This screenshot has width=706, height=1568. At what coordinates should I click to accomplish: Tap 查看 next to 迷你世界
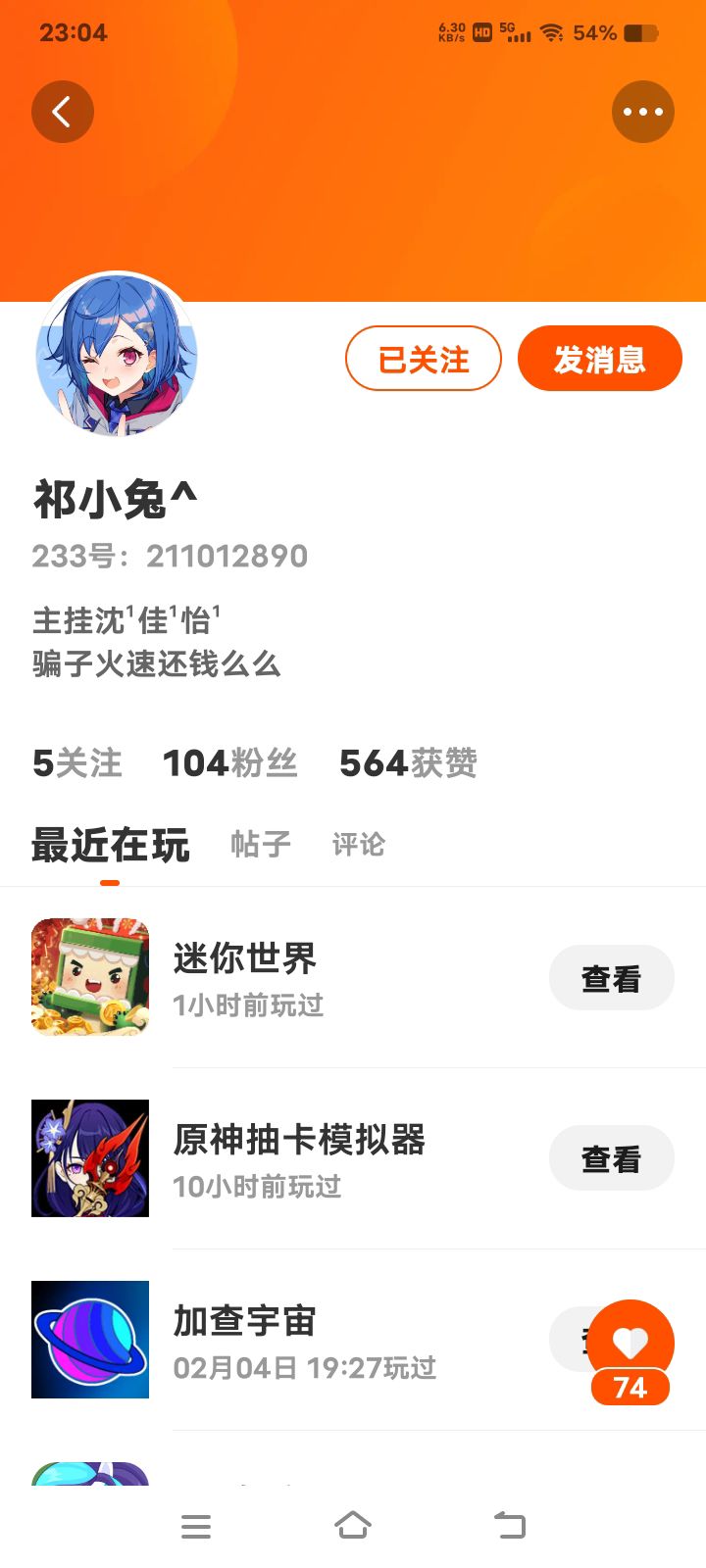click(612, 978)
